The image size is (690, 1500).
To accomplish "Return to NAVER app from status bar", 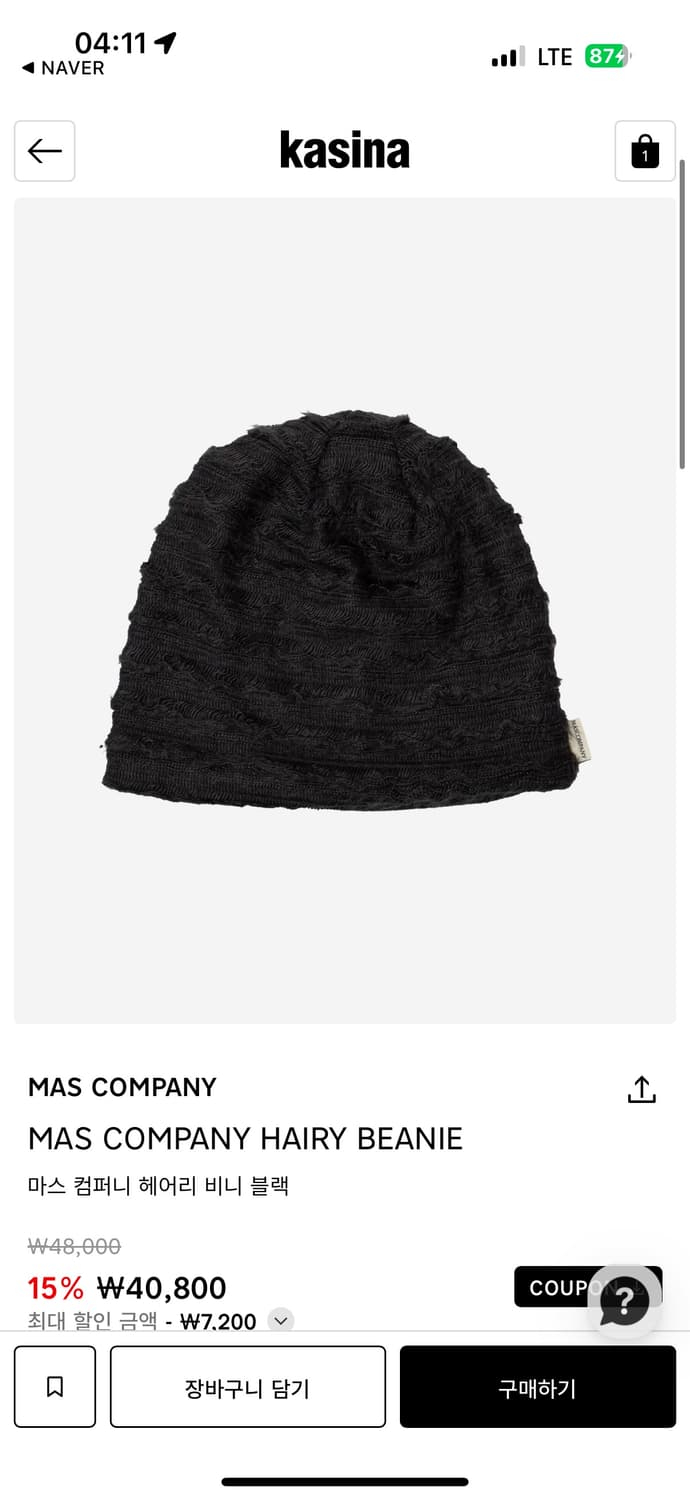I will [63, 68].
